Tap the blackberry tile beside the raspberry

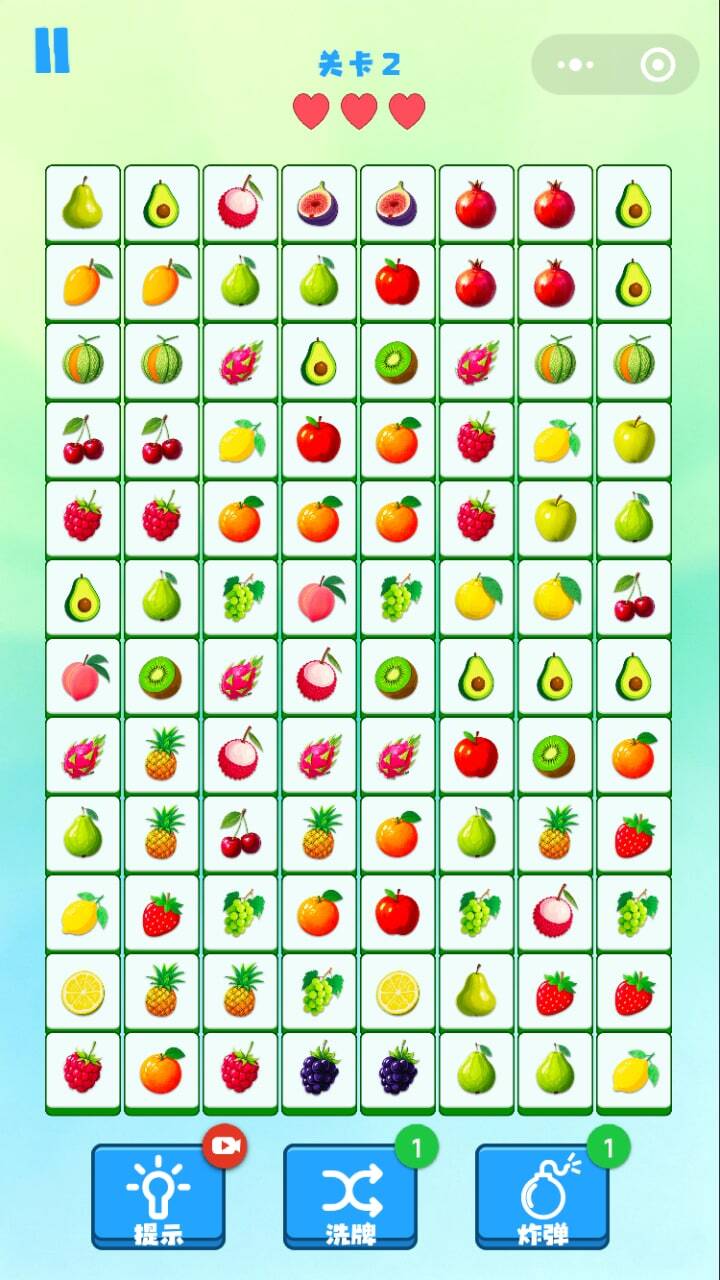319,1072
